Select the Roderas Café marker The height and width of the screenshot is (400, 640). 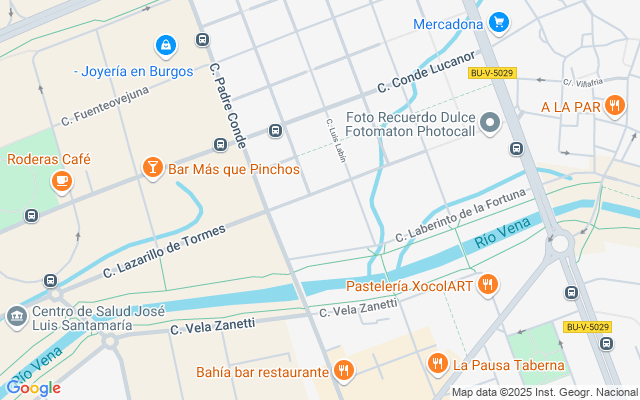pyautogui.click(x=62, y=181)
